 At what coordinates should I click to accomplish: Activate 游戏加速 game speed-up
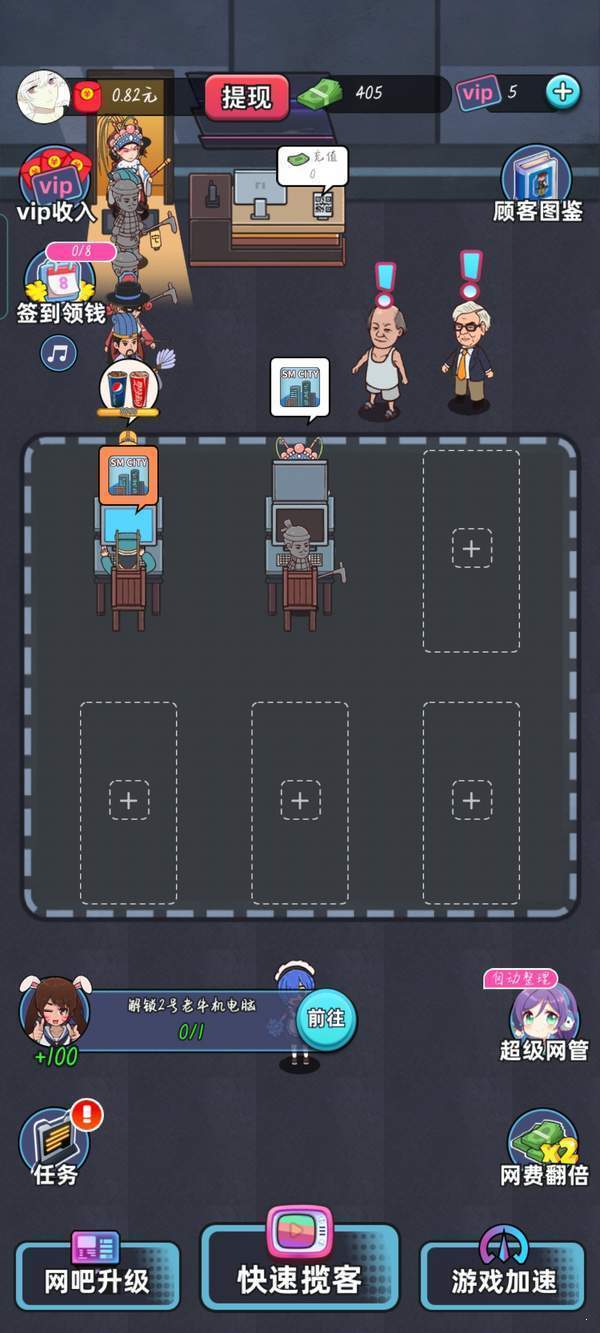coord(503,1274)
